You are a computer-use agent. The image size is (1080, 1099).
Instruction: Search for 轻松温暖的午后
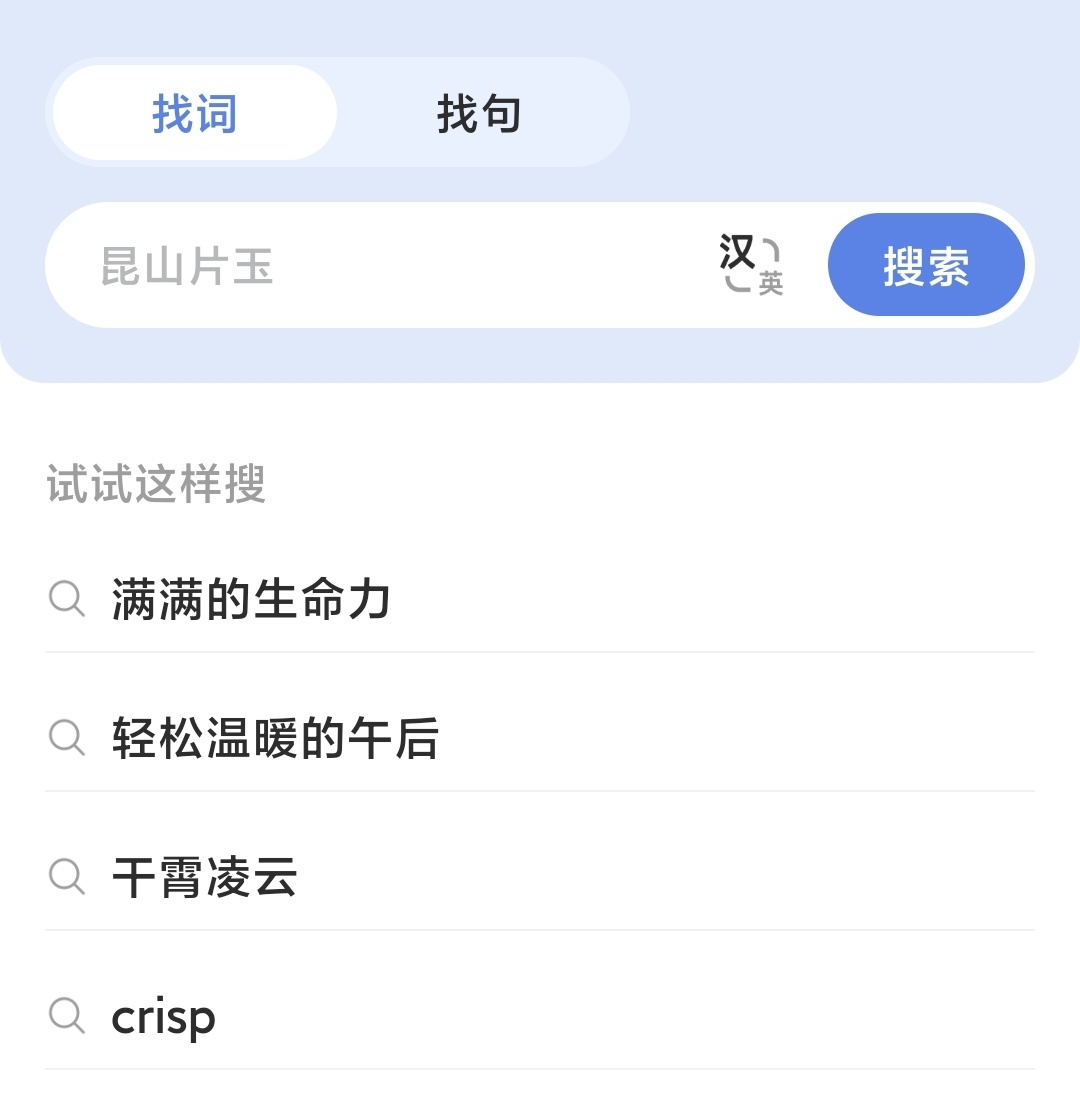[275, 740]
